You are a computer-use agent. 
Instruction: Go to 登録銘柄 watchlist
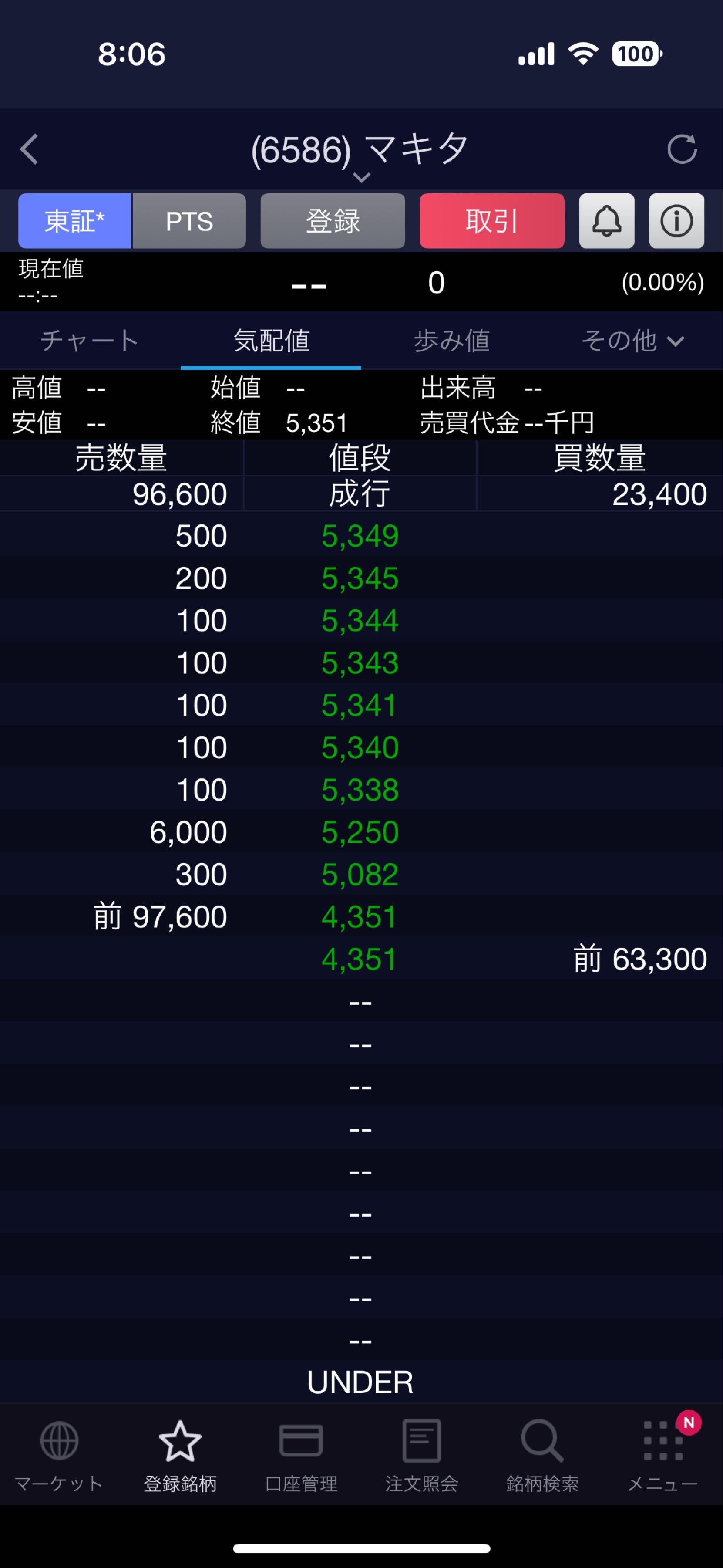click(x=180, y=1455)
